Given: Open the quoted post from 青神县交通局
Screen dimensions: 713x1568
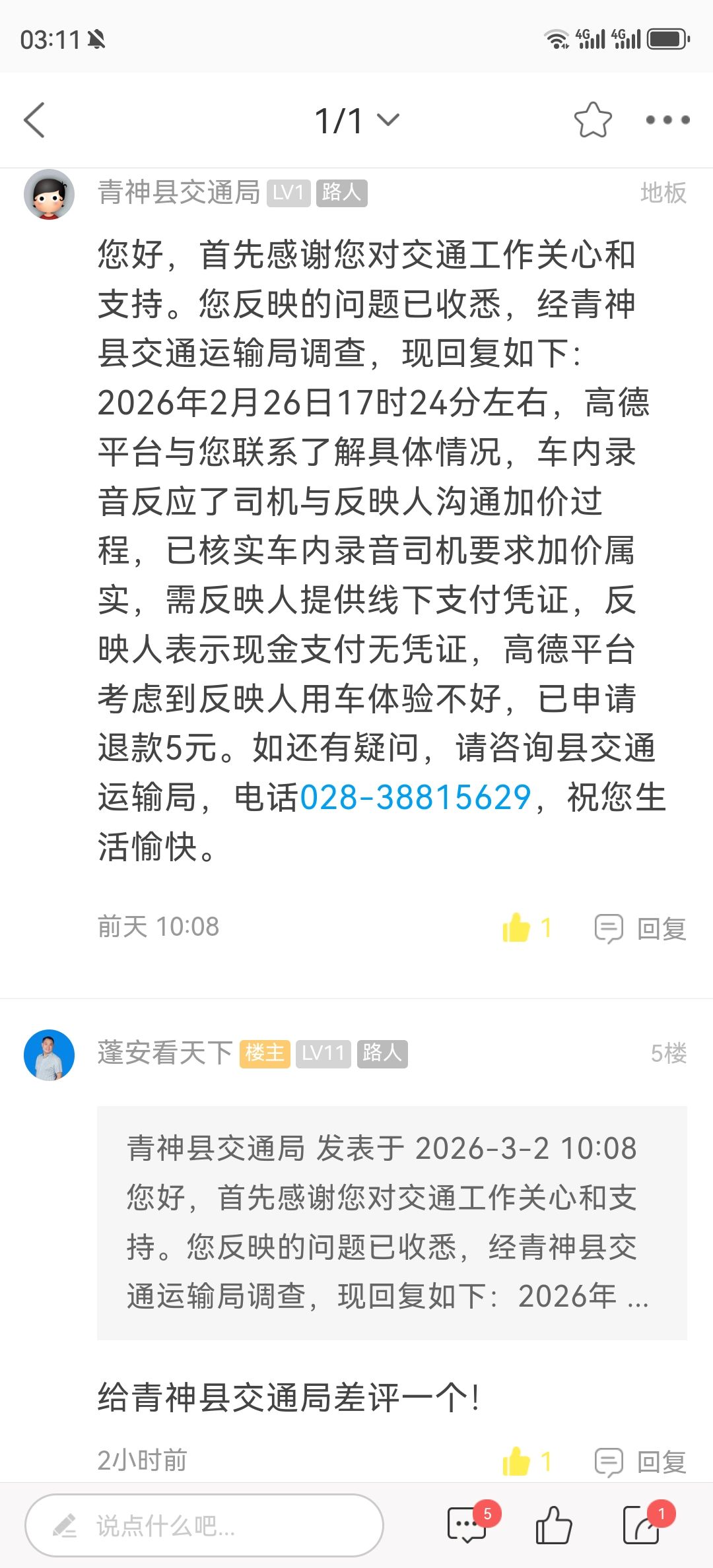Looking at the screenshot, I should [x=391, y=1222].
